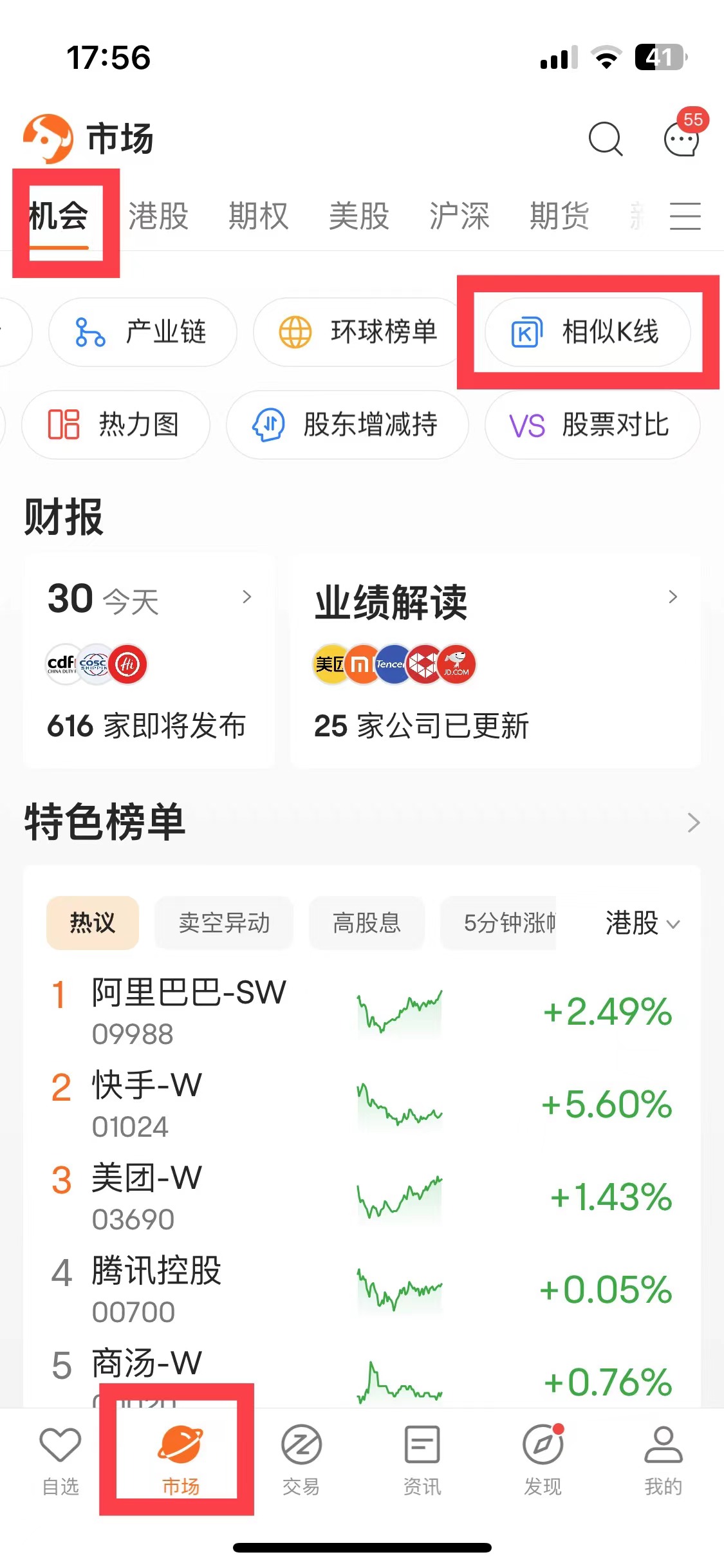724x1568 pixels.
Task: Expand the 特色榜单 section arrow
Action: (692, 822)
